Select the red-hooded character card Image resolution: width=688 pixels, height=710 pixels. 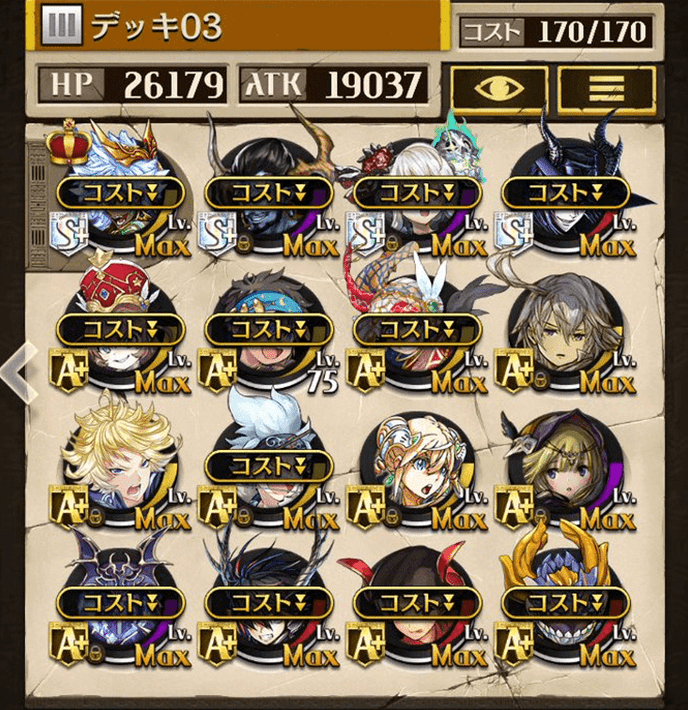(417, 608)
